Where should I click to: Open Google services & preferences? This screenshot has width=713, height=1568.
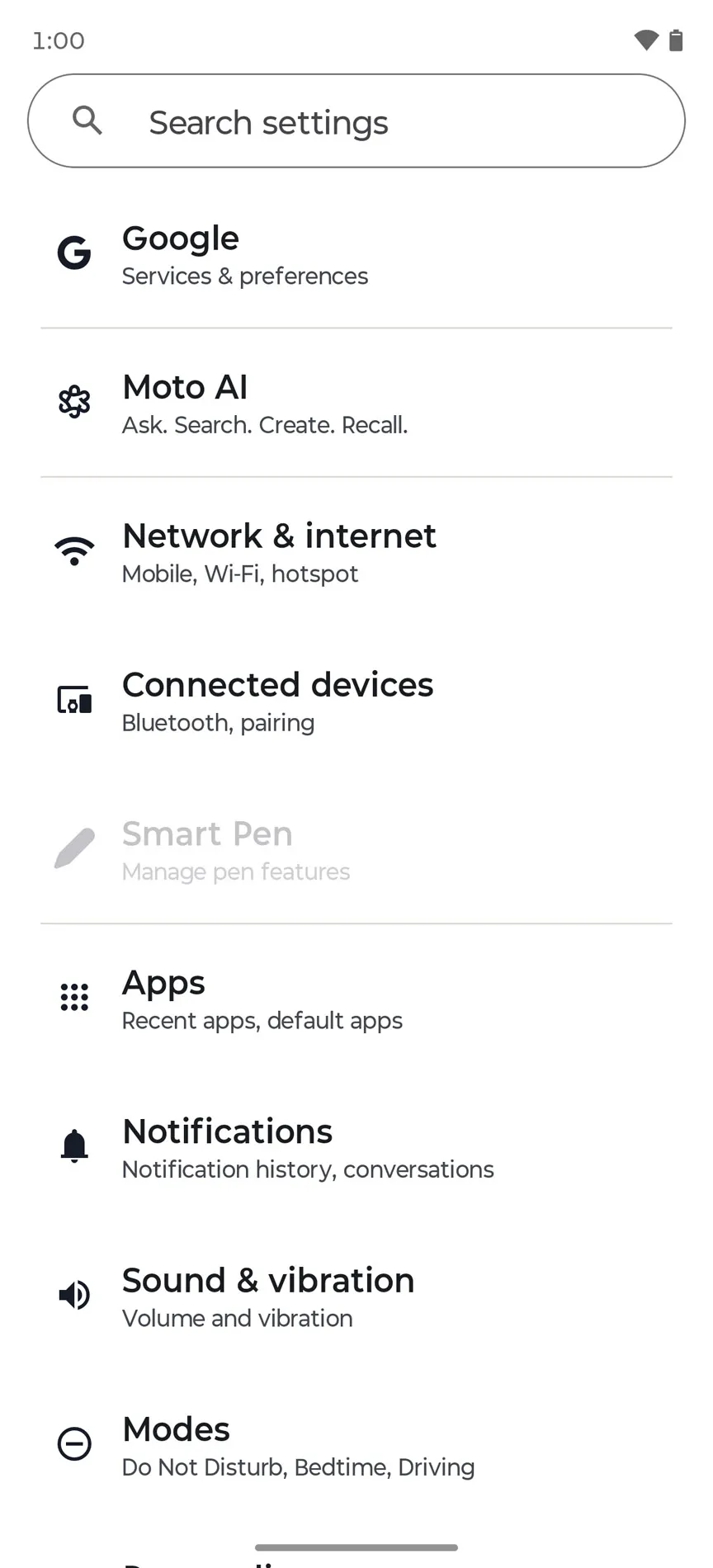click(x=356, y=254)
